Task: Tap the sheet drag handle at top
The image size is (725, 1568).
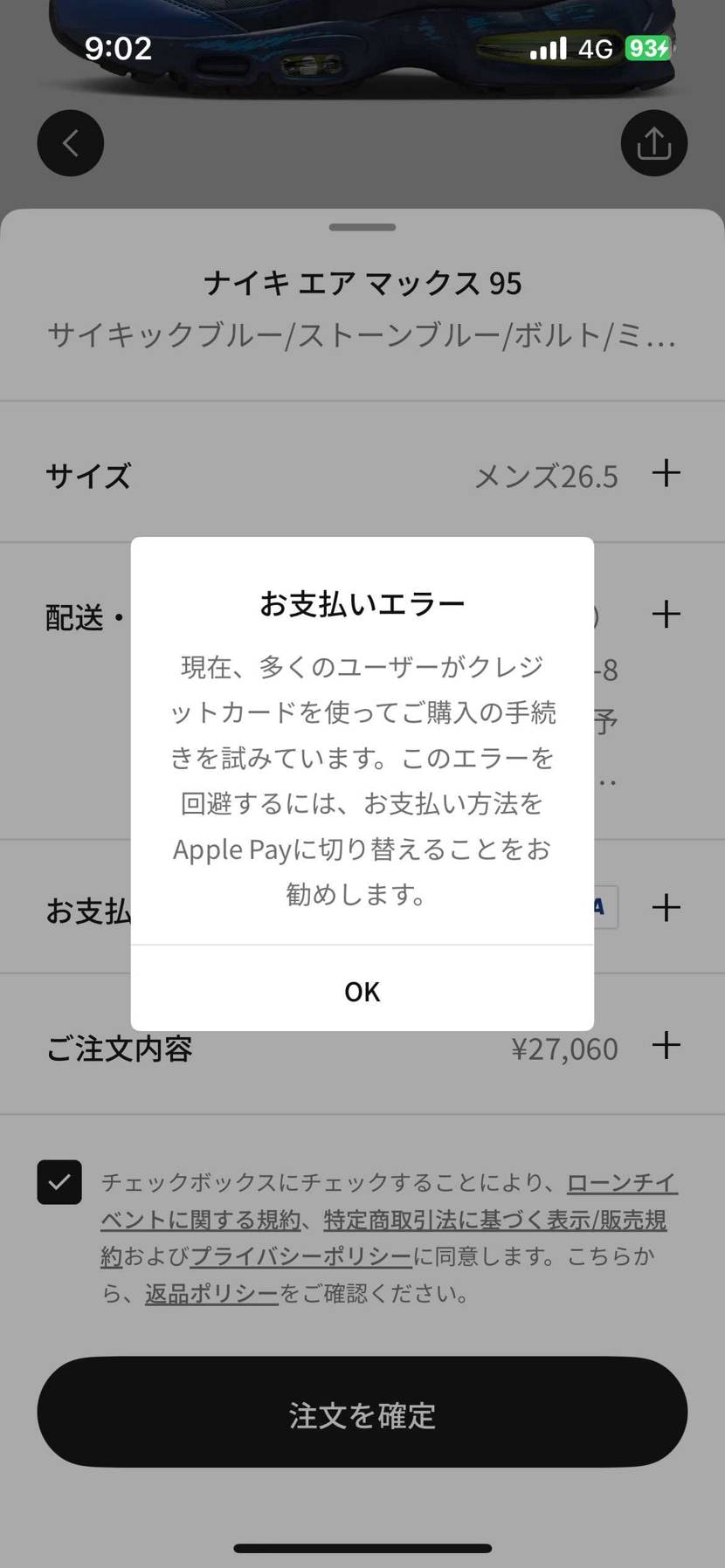Action: coord(362,226)
